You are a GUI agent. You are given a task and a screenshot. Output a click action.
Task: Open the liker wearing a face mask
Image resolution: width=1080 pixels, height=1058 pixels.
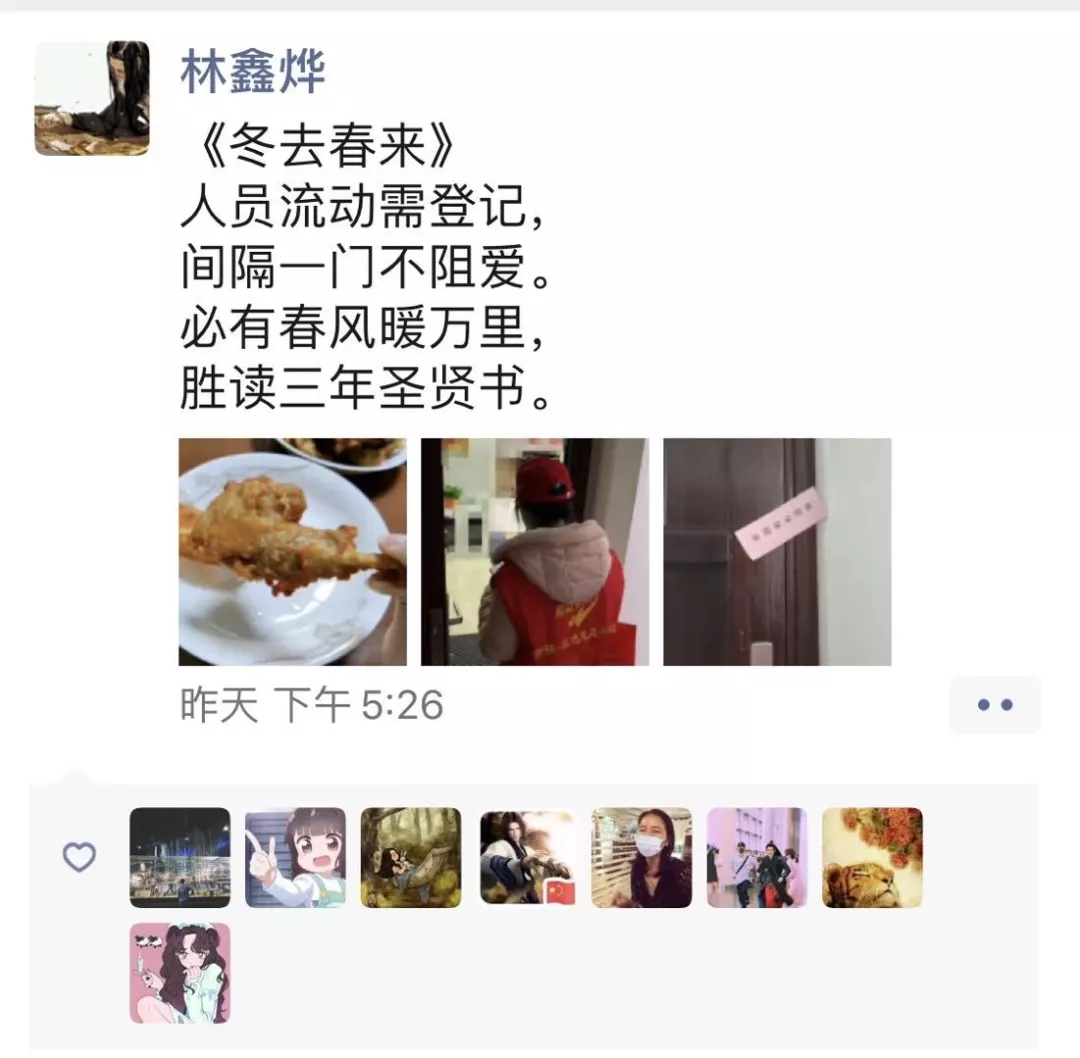coord(641,858)
